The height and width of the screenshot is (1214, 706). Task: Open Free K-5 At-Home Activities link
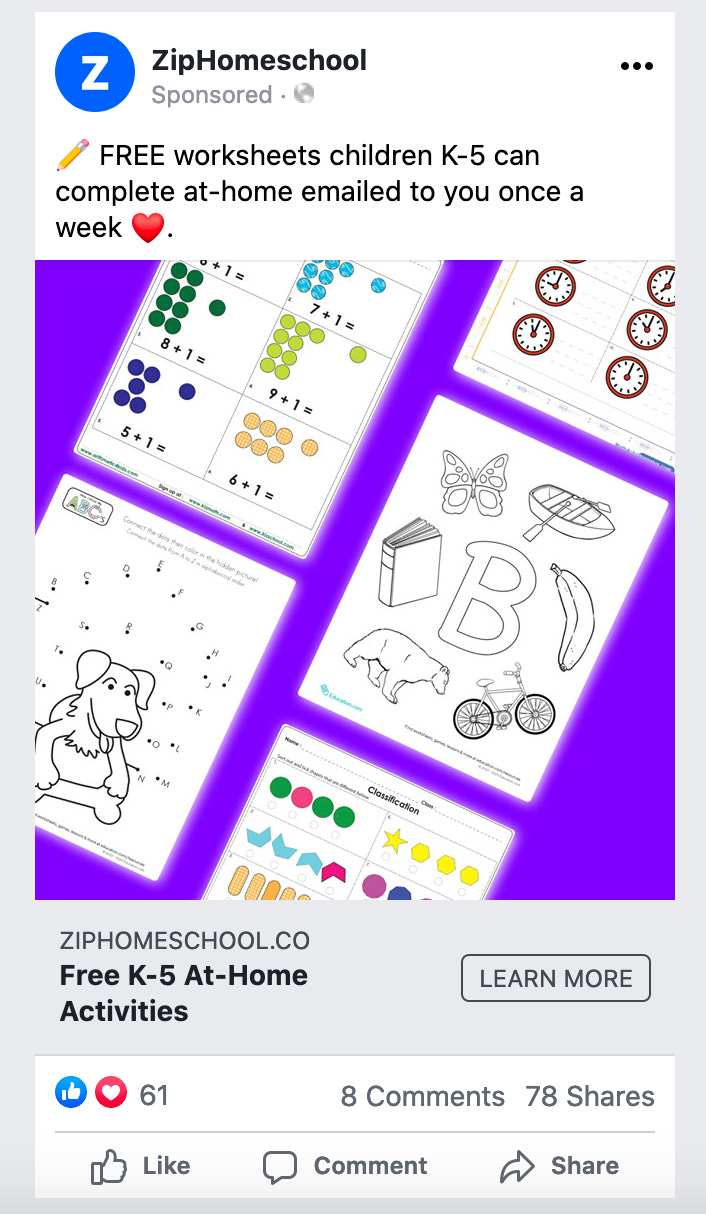click(184, 993)
